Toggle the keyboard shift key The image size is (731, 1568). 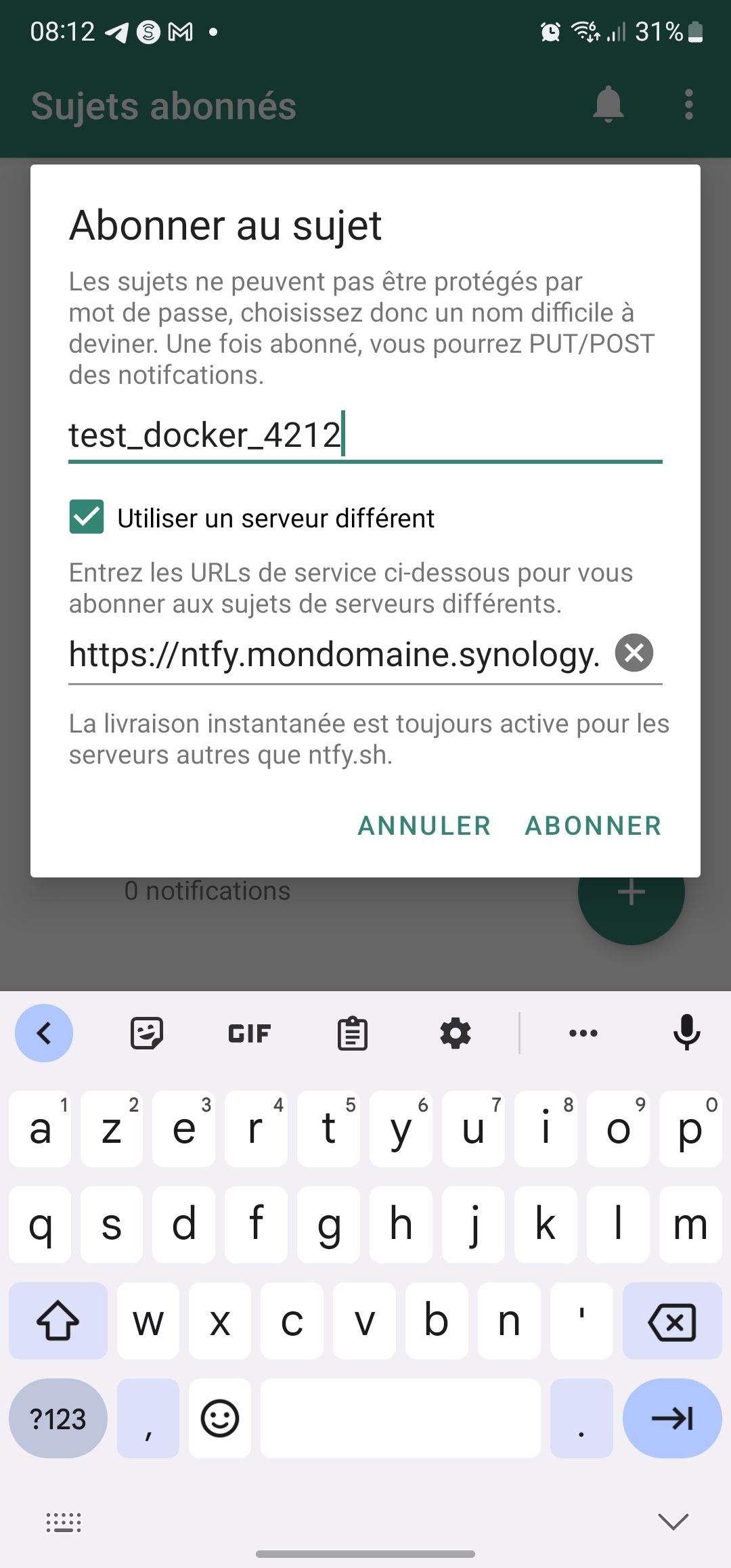click(x=58, y=1321)
